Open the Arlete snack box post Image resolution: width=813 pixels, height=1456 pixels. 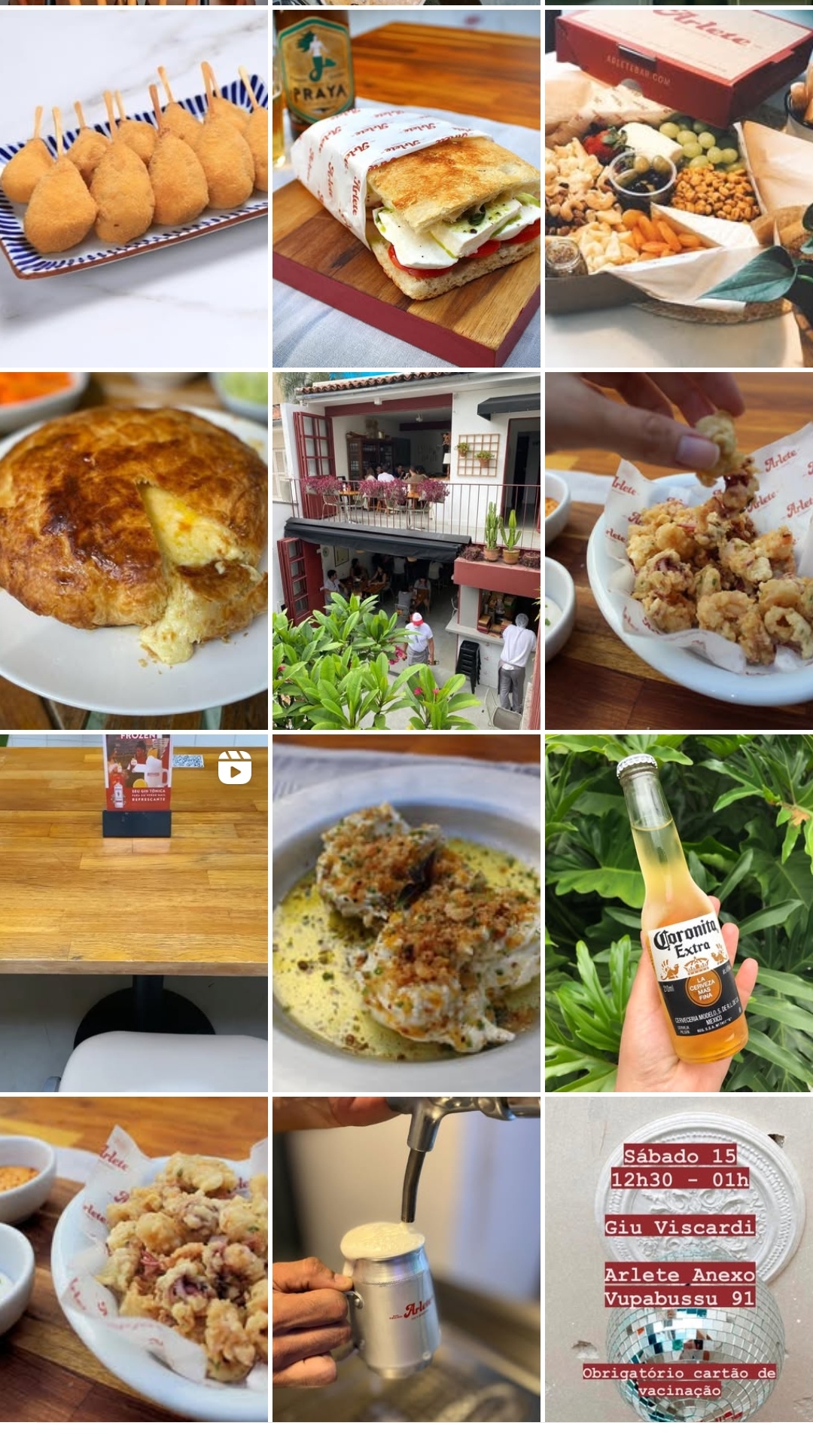(x=678, y=188)
